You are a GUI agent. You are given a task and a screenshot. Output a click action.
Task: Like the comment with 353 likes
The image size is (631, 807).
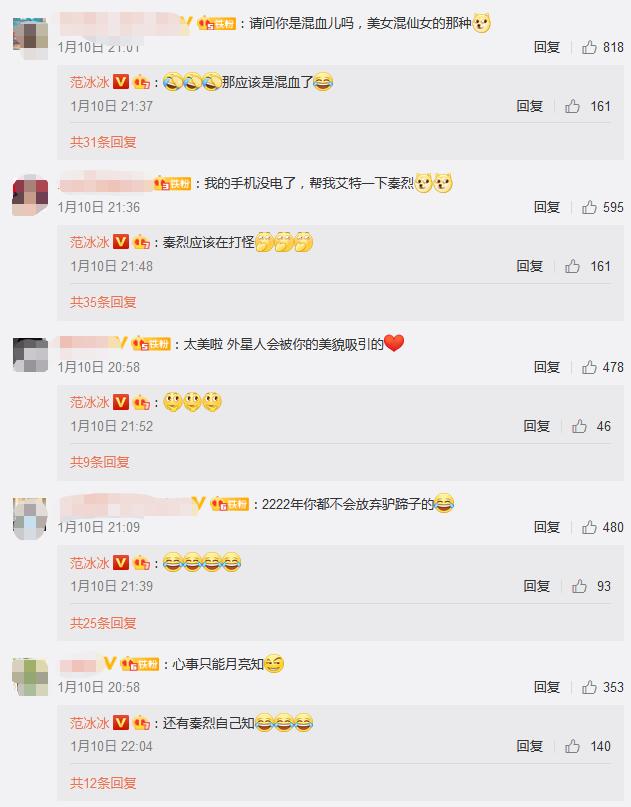(590, 687)
